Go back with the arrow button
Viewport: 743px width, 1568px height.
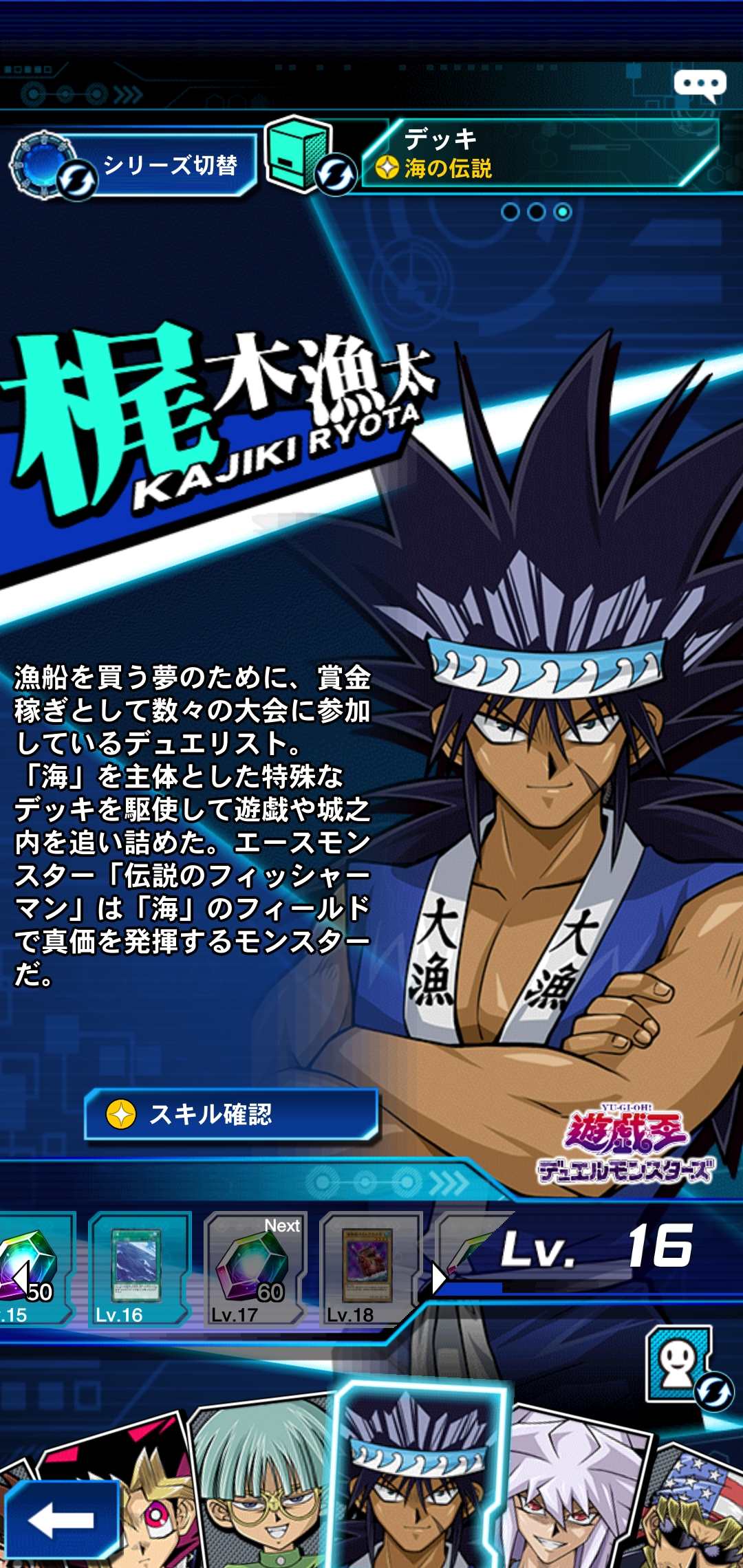[62, 1520]
